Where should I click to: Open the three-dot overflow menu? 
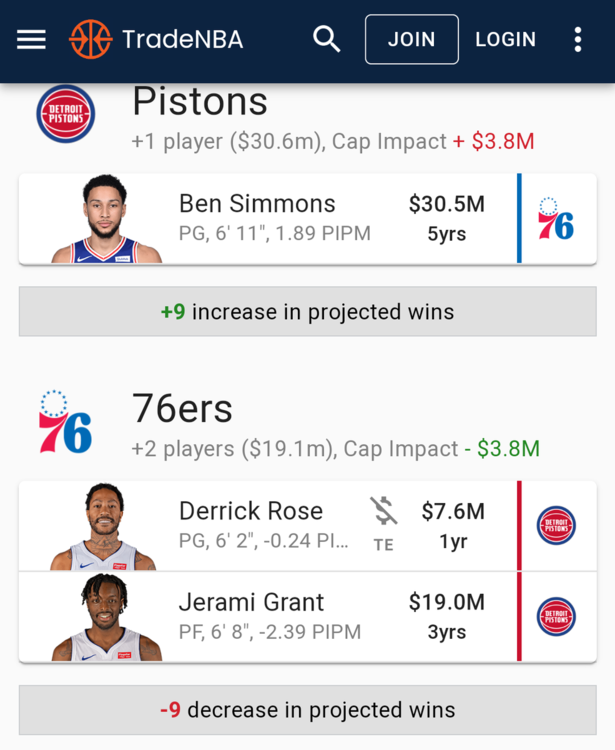tap(578, 40)
